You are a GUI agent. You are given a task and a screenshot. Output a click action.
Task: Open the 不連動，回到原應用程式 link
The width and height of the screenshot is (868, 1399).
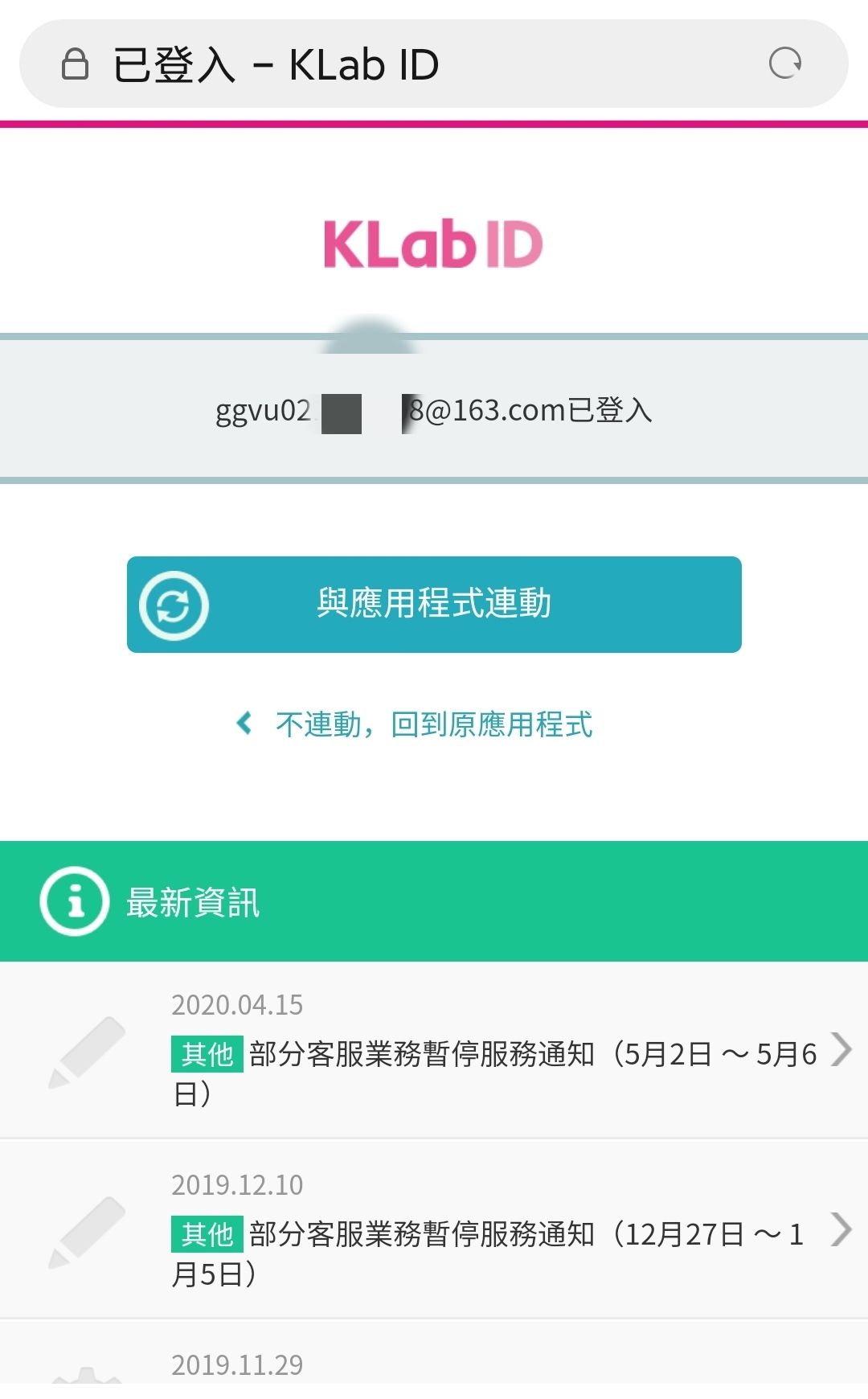click(434, 724)
